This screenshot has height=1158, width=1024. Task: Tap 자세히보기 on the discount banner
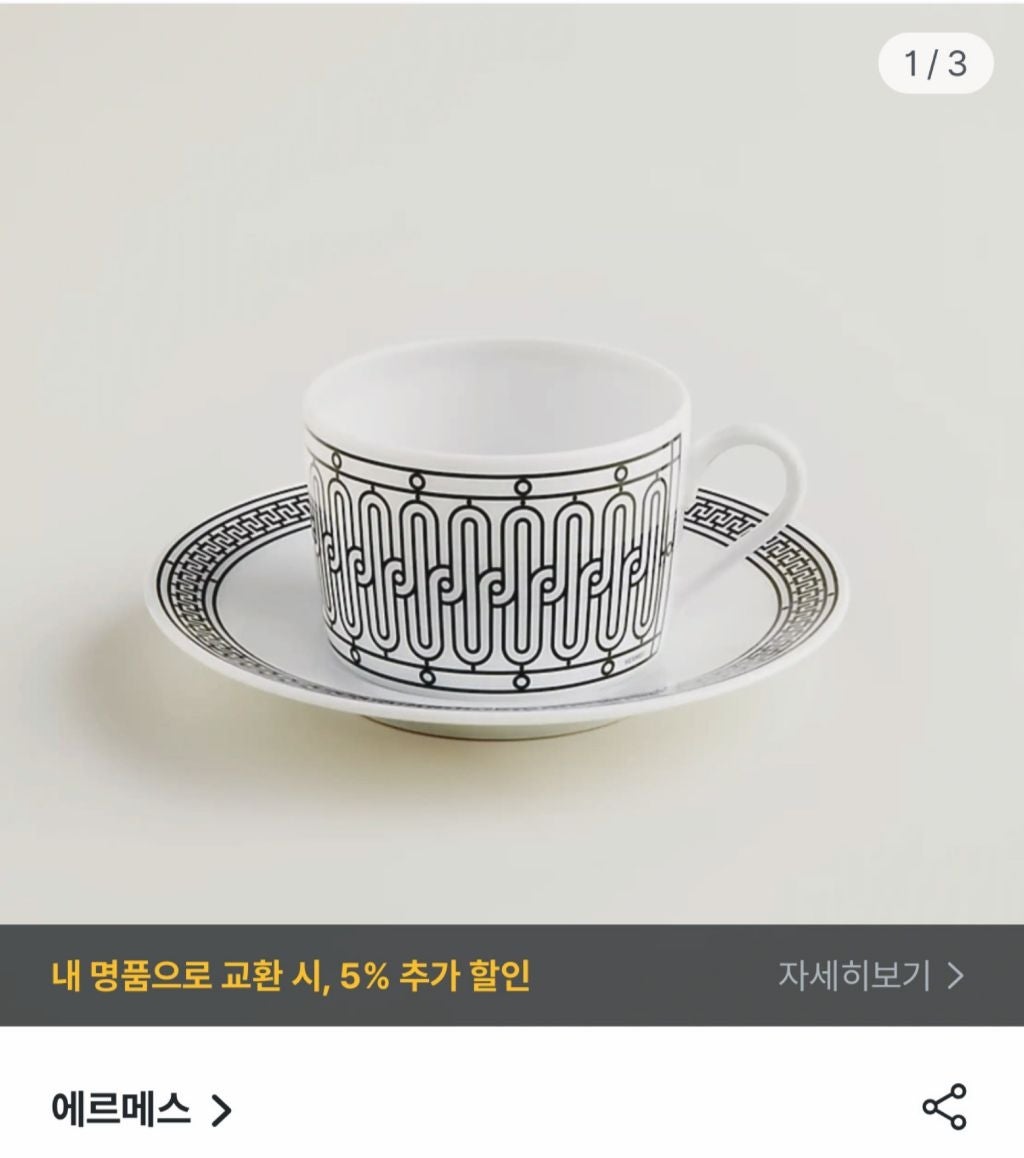pos(869,974)
